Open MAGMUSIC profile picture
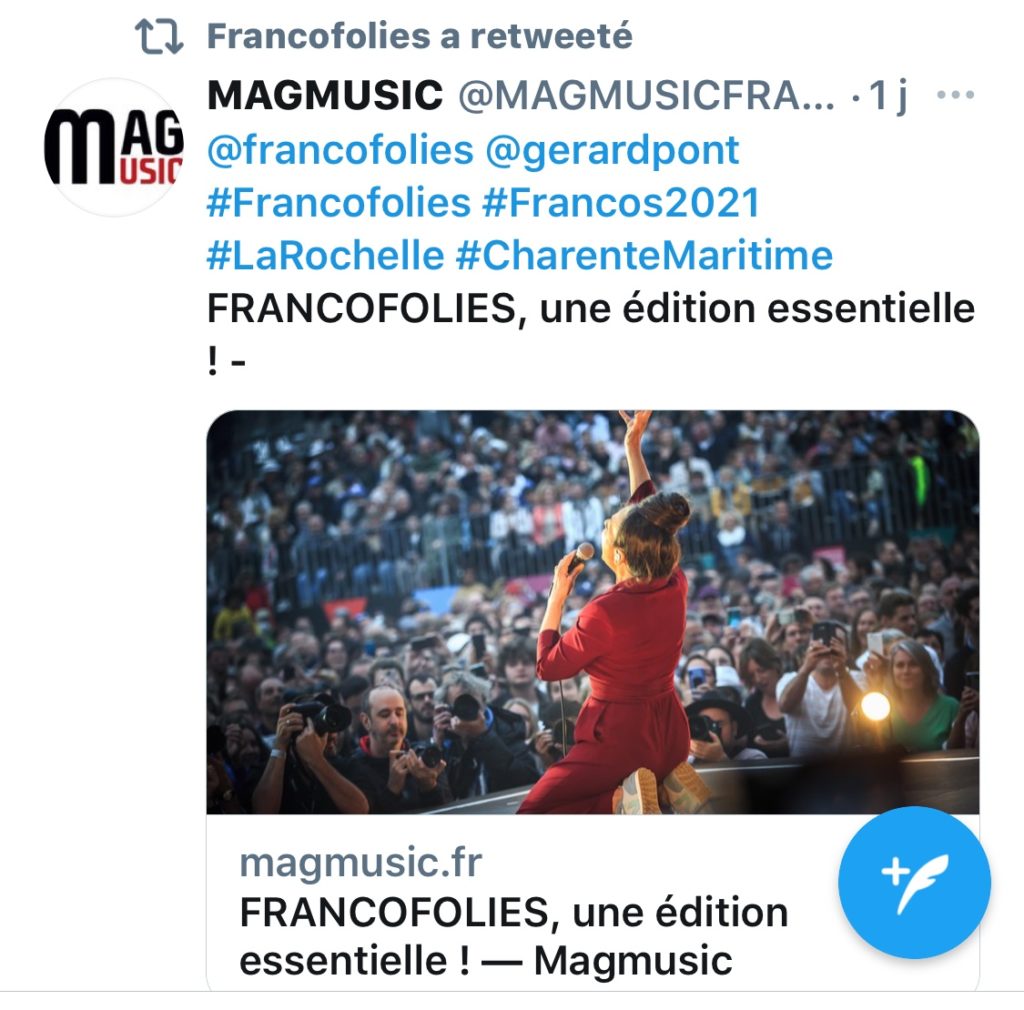 (x=116, y=147)
